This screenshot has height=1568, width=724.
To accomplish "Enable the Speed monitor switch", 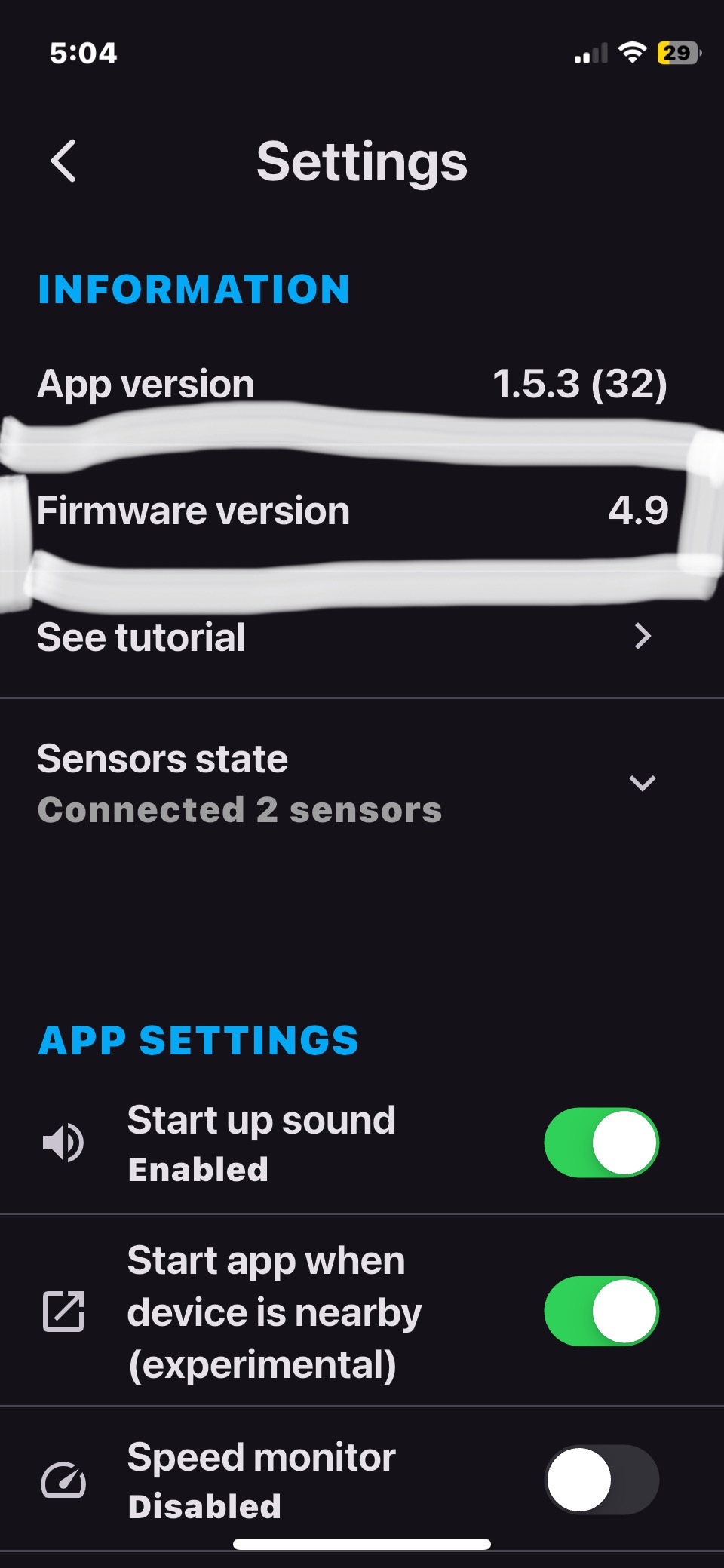I will coord(601,1479).
